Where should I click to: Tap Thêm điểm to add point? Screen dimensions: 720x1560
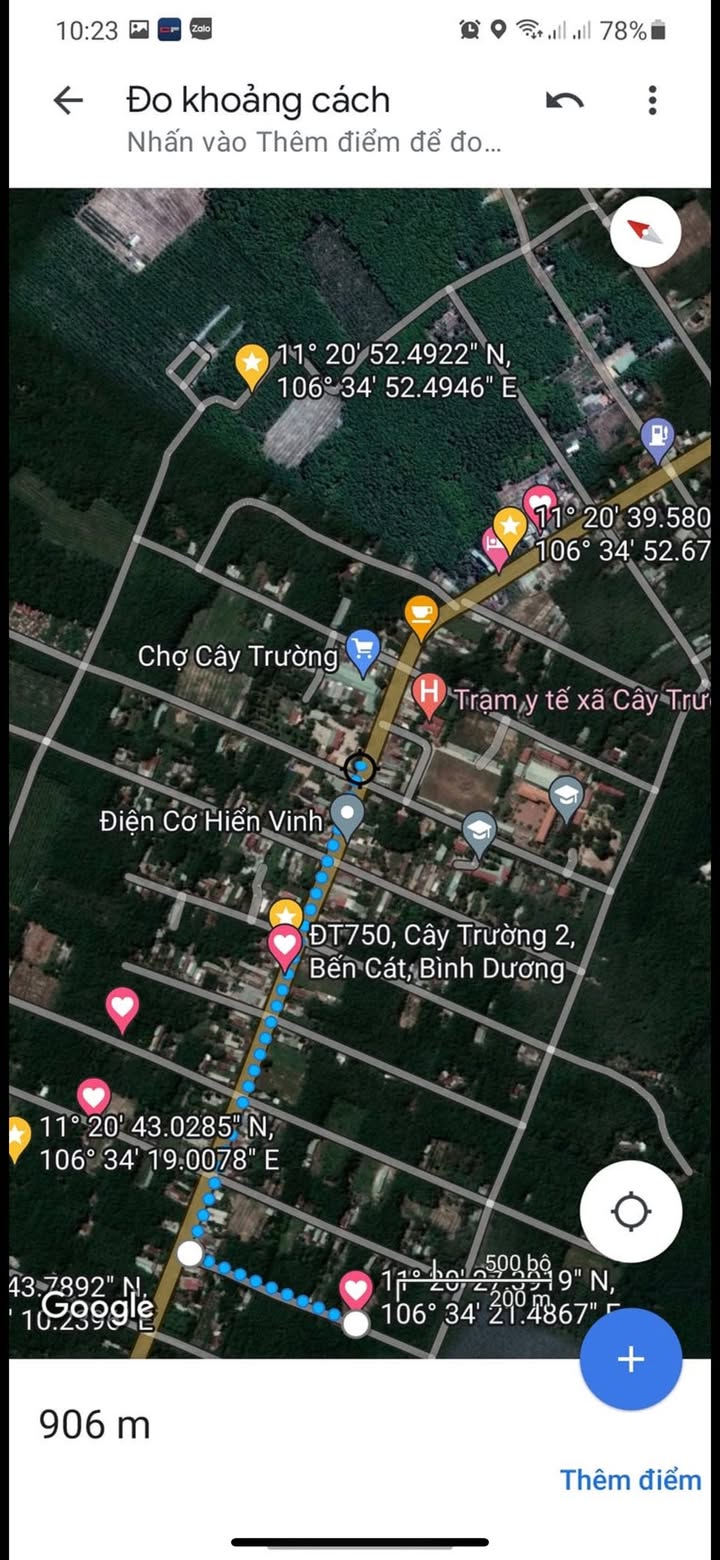[630, 1479]
